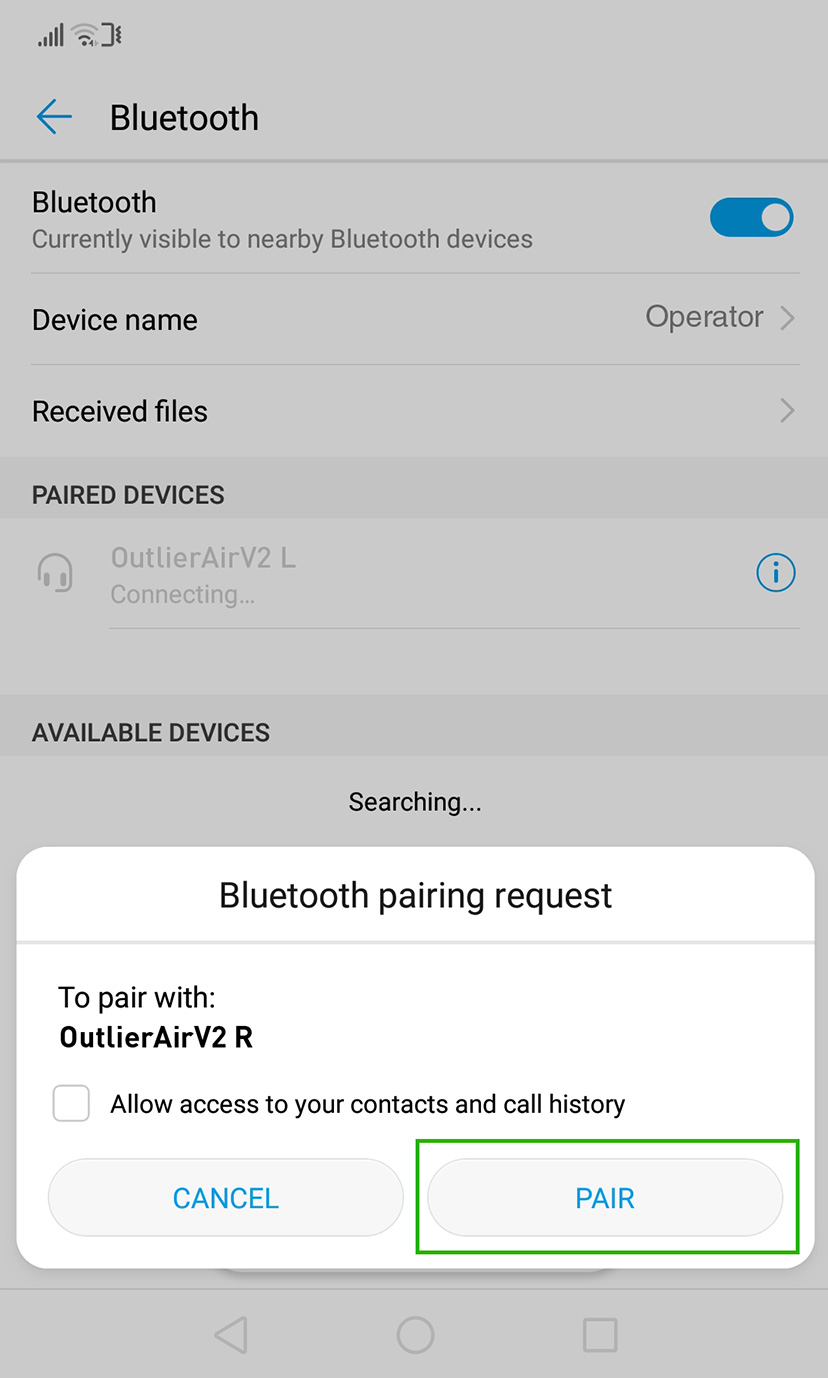Screen dimensions: 828x1378
Task: View info for OutlierAirV2 L
Action: click(x=775, y=573)
